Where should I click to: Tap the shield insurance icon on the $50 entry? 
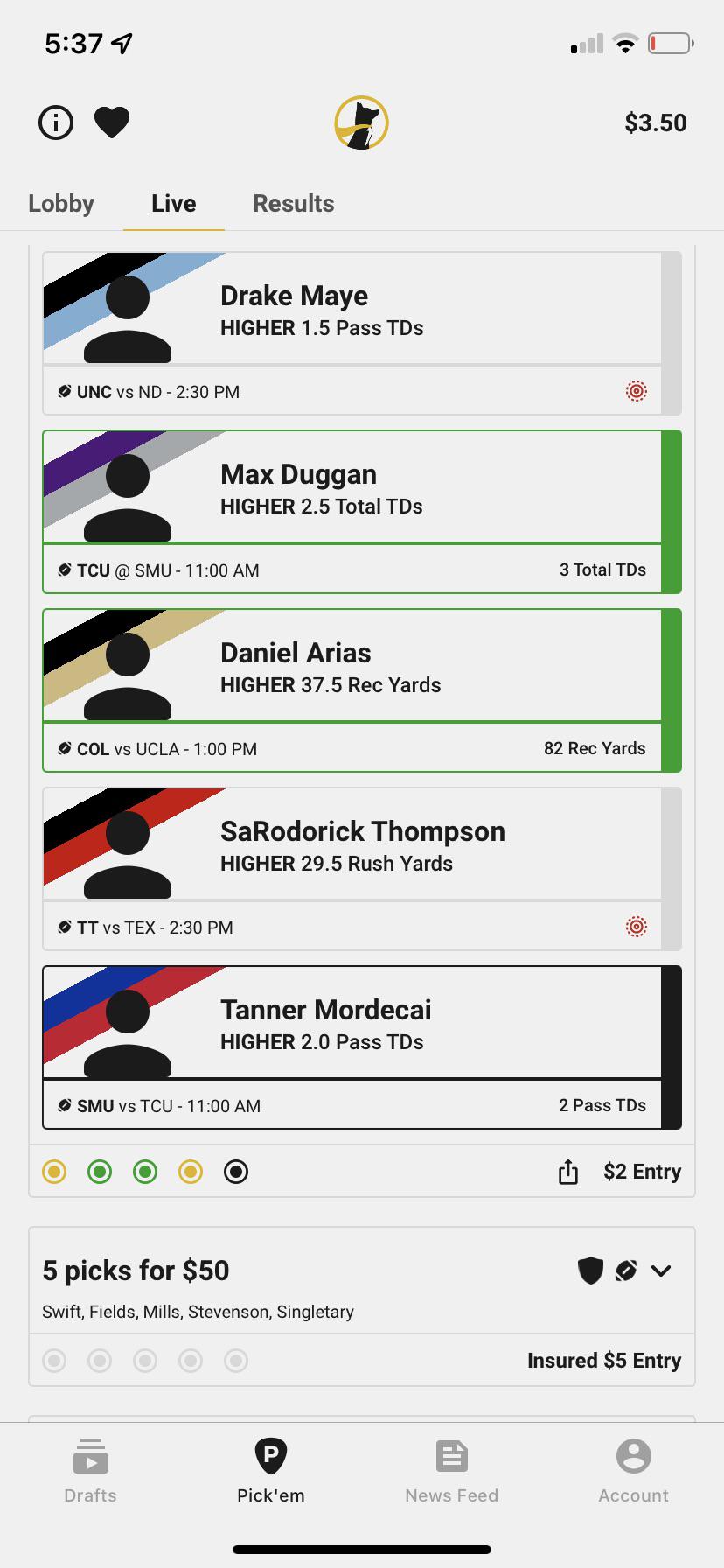coord(591,1270)
